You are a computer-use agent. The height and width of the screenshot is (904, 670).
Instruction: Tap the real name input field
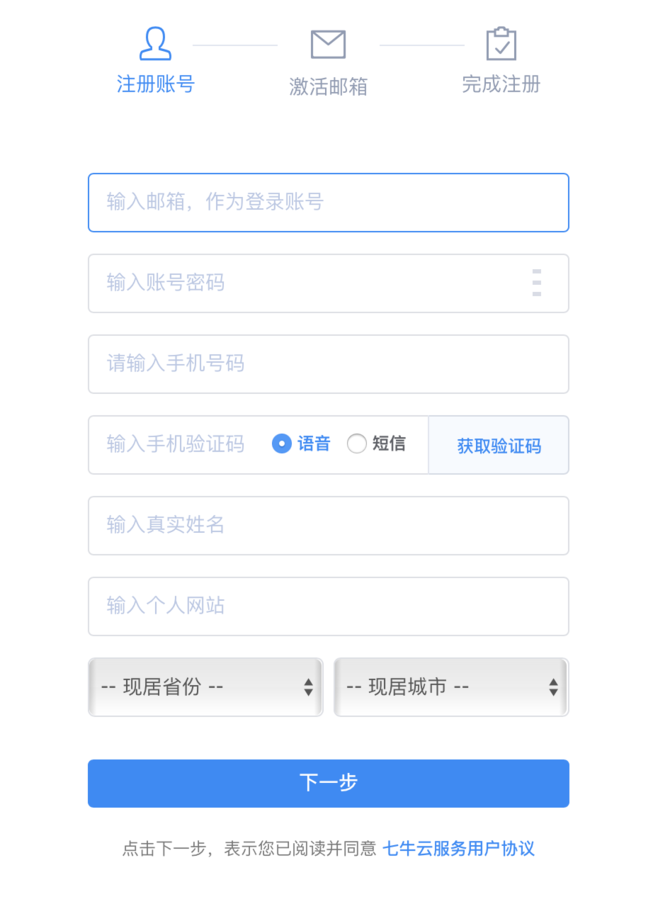(x=328, y=526)
